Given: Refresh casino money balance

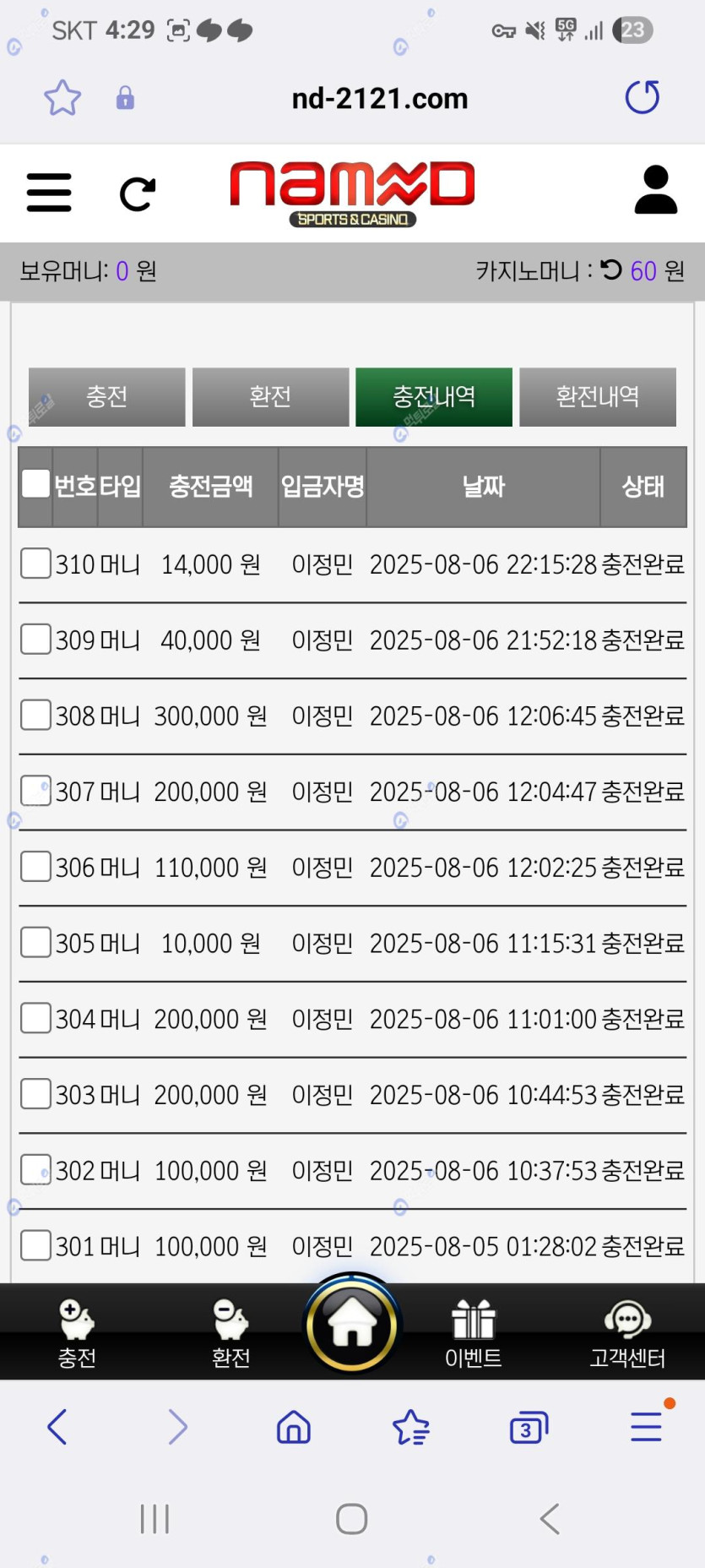Looking at the screenshot, I should [x=611, y=270].
